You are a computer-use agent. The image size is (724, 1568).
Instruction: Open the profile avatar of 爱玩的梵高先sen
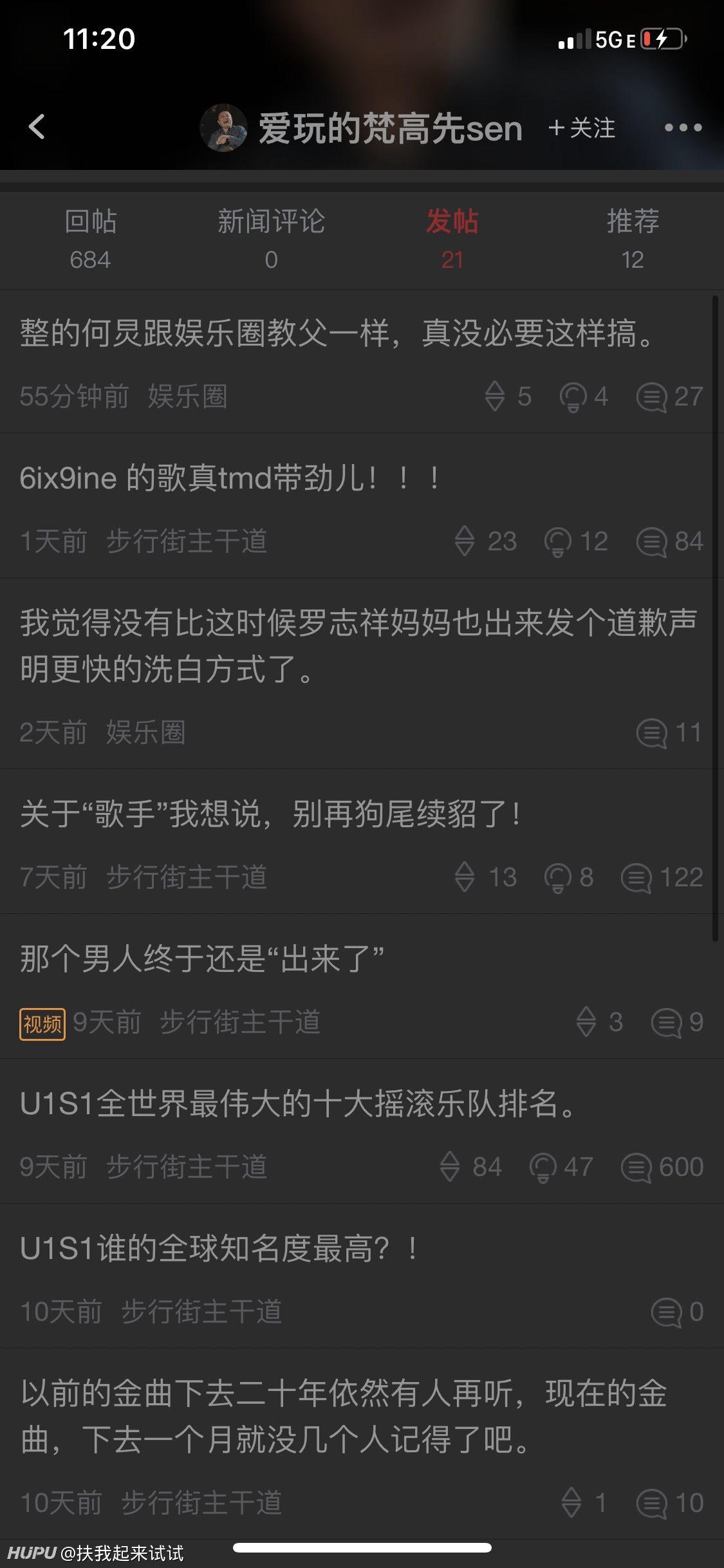click(x=223, y=127)
